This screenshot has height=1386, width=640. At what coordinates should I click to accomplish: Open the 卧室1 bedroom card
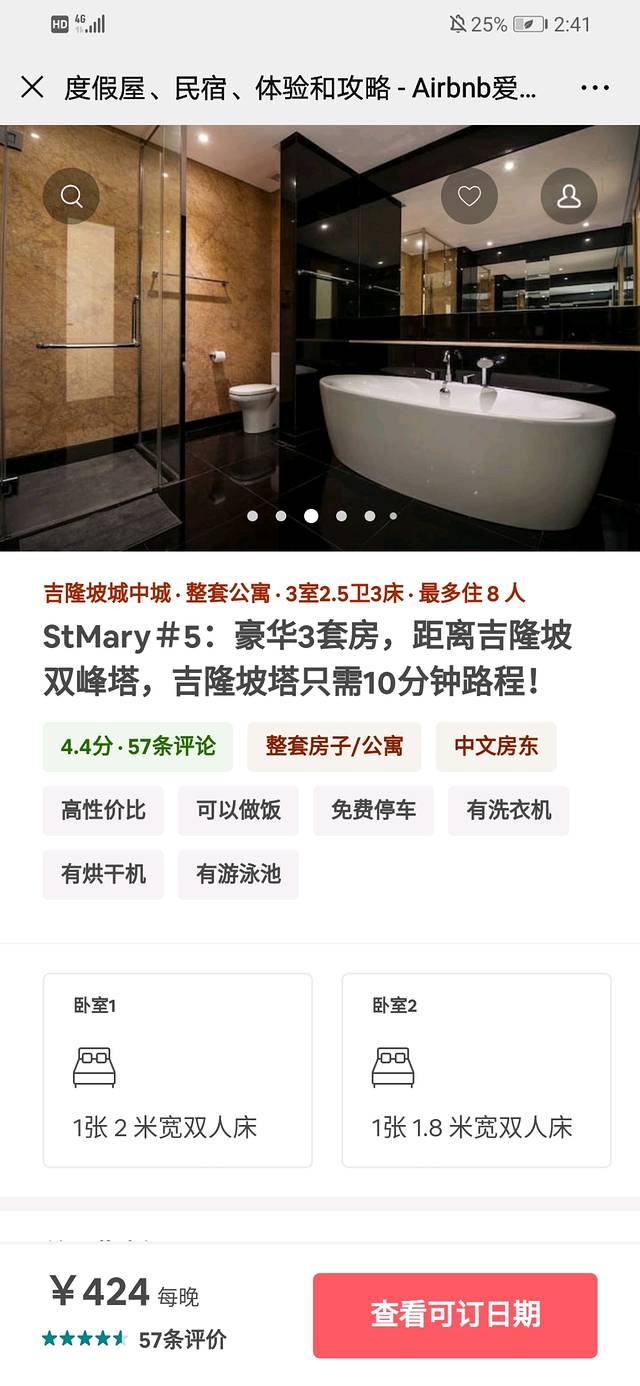pyautogui.click(x=177, y=1069)
